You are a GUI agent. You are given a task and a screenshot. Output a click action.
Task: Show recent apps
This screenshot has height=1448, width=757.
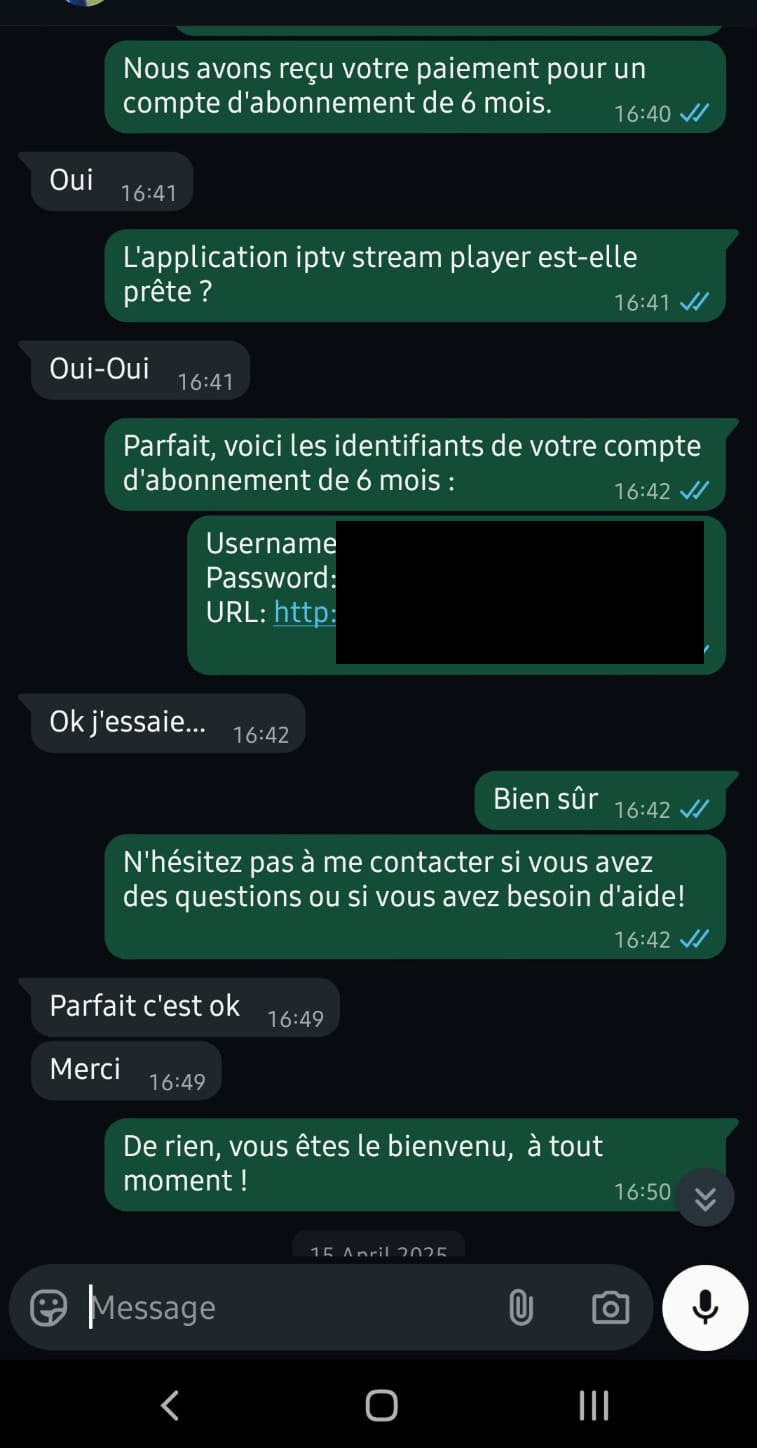click(x=594, y=1406)
